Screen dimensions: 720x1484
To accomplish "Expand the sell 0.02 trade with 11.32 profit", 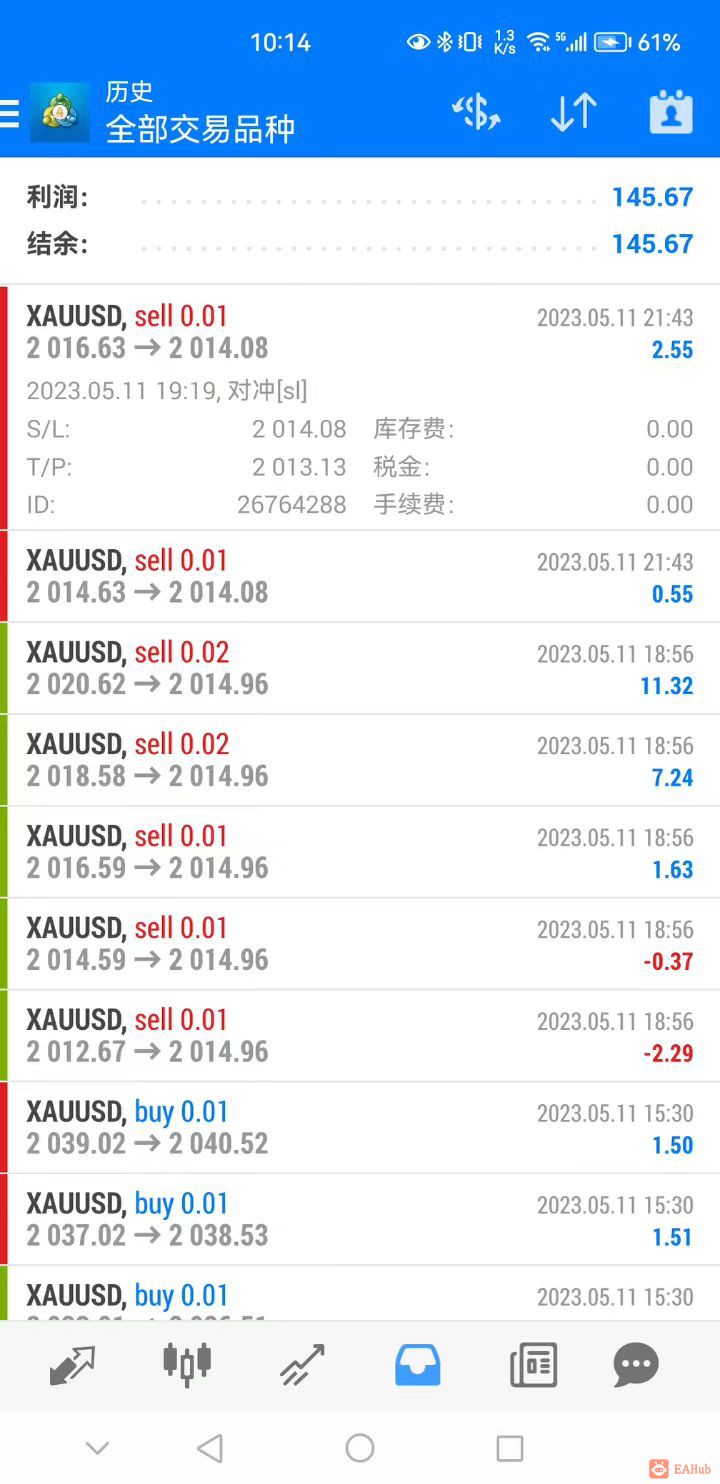I will pos(360,669).
